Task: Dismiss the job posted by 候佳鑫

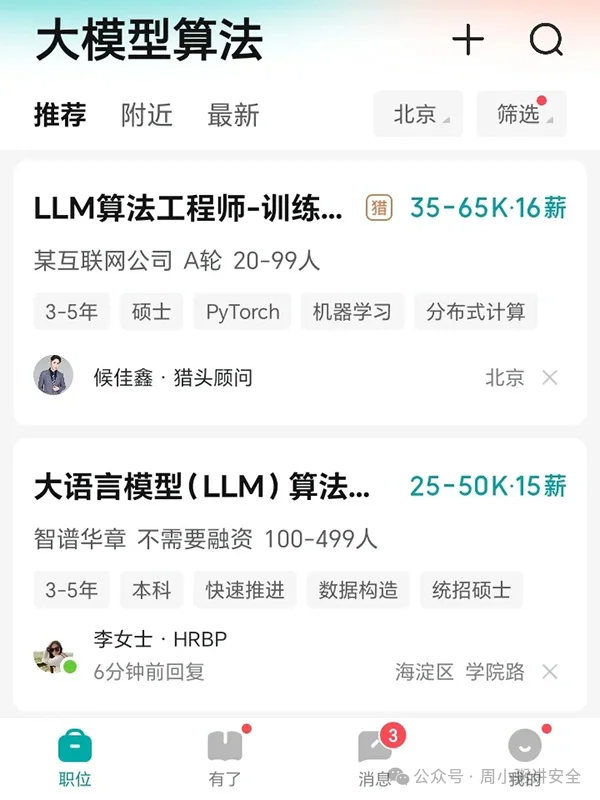Action: tap(549, 377)
